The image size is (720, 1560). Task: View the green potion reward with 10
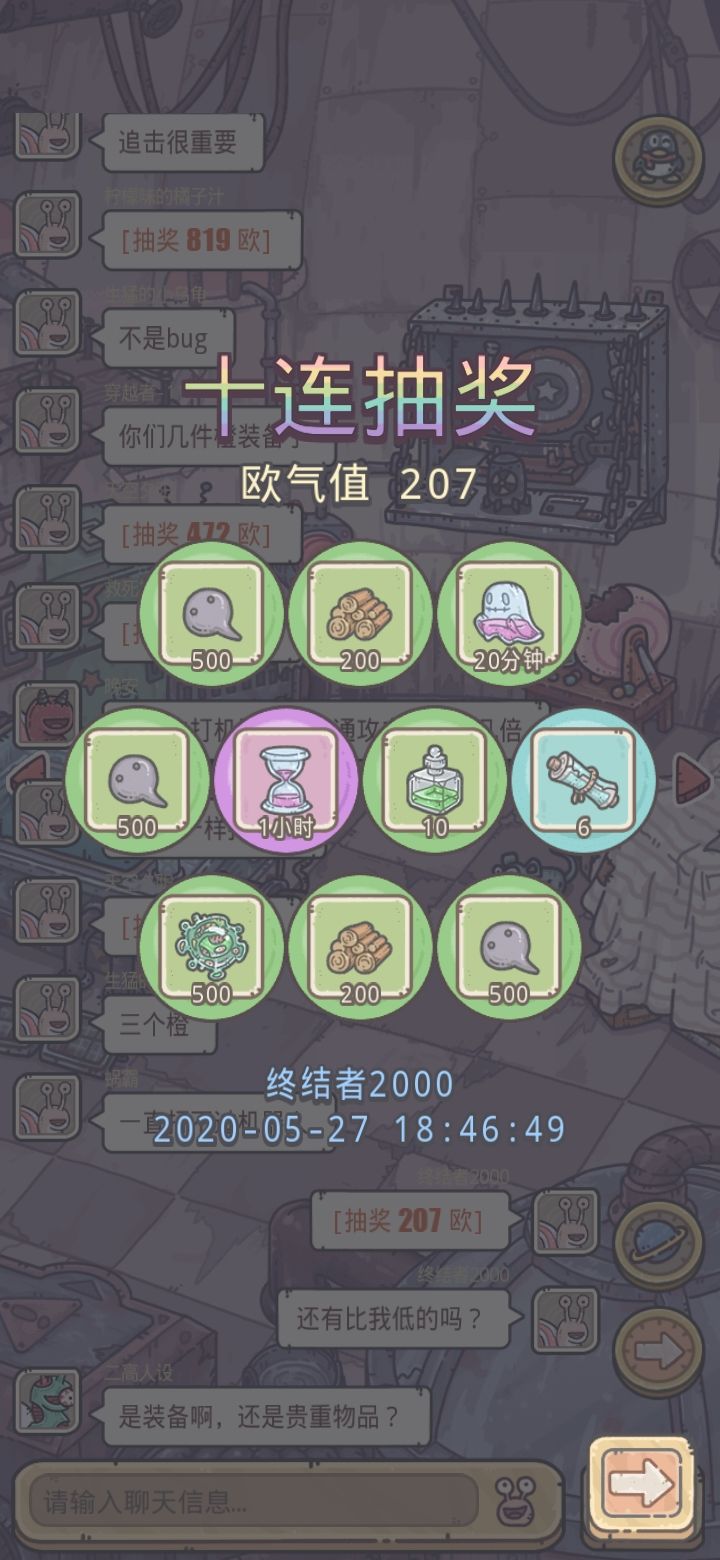[x=435, y=780]
